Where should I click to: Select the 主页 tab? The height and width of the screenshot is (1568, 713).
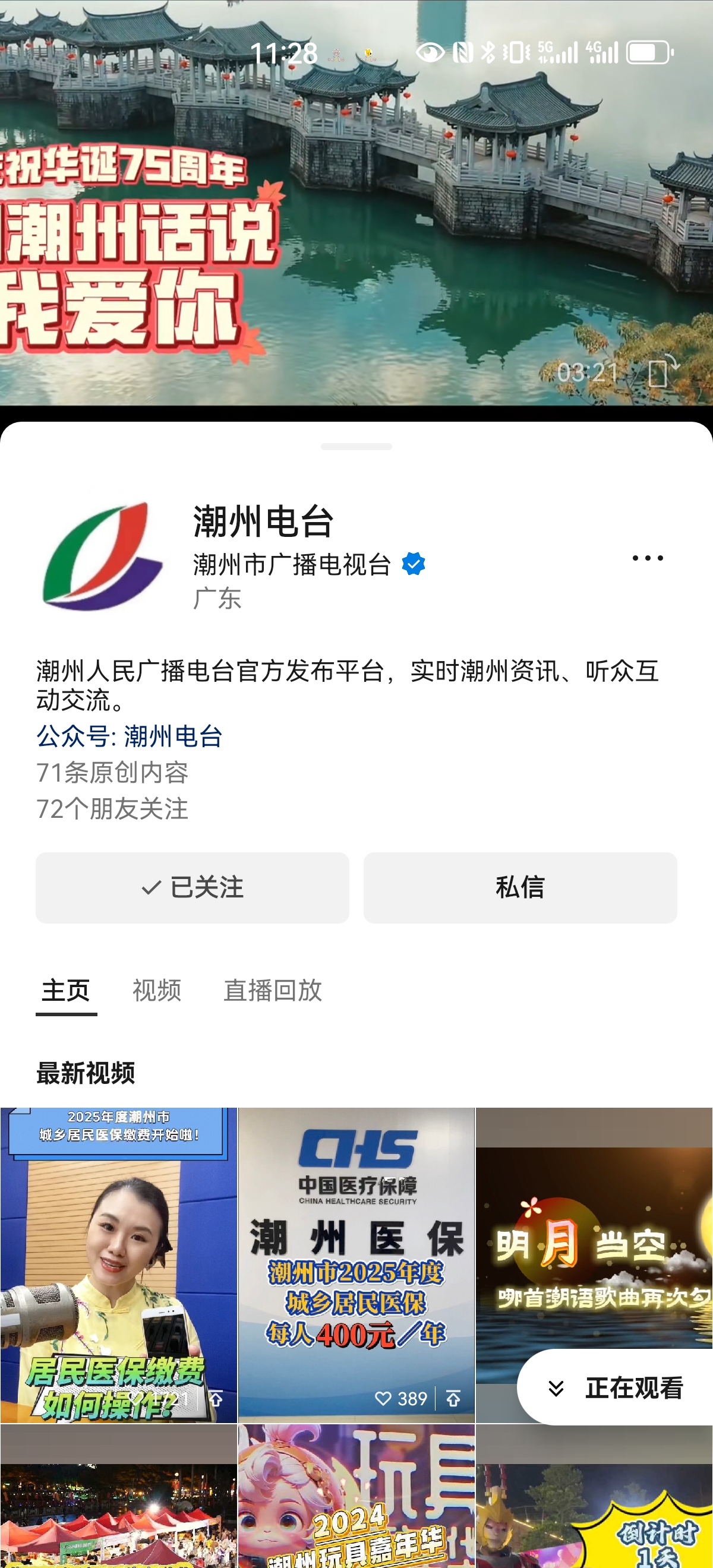coord(66,990)
